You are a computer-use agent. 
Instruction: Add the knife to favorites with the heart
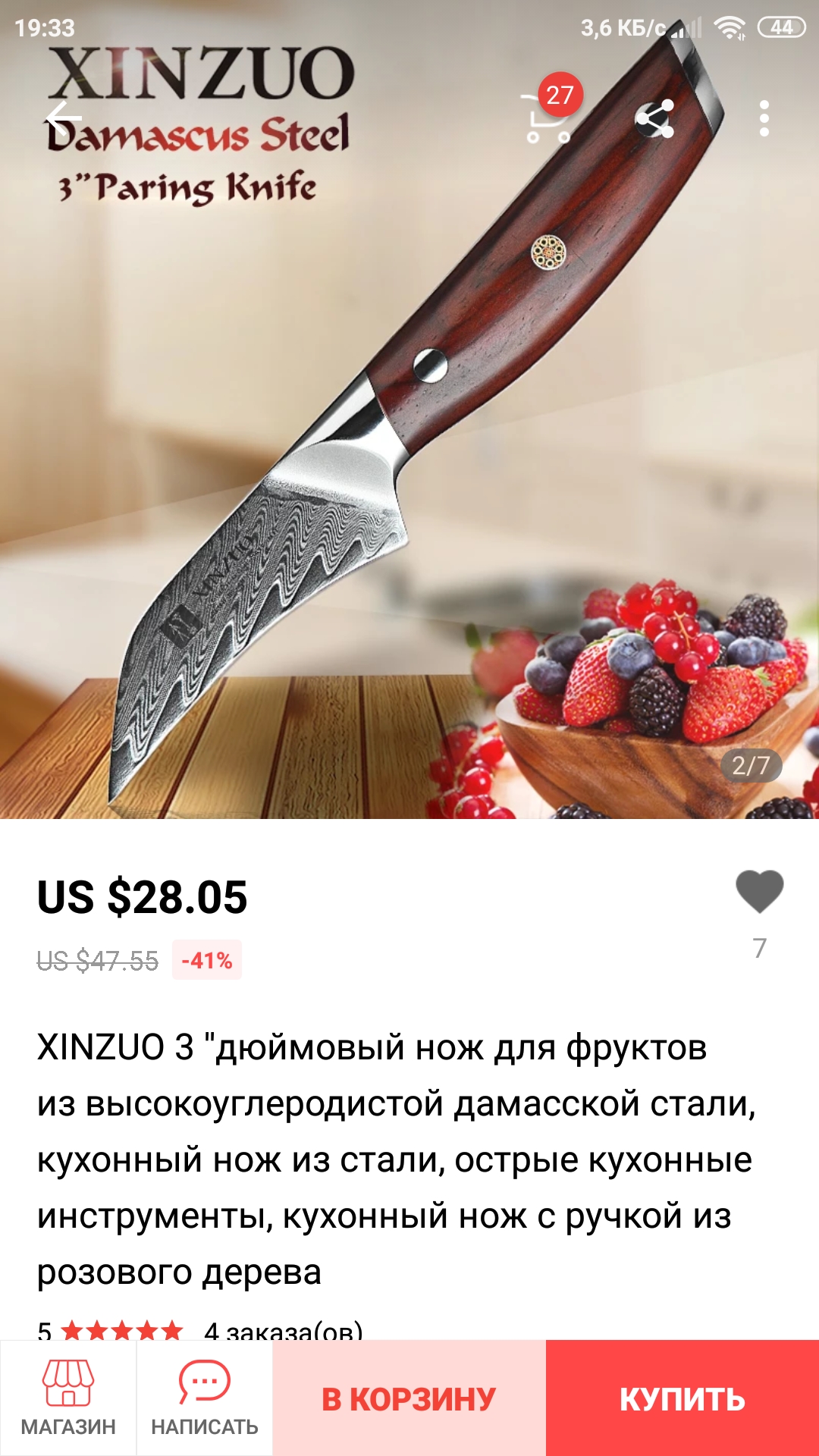pyautogui.click(x=759, y=892)
